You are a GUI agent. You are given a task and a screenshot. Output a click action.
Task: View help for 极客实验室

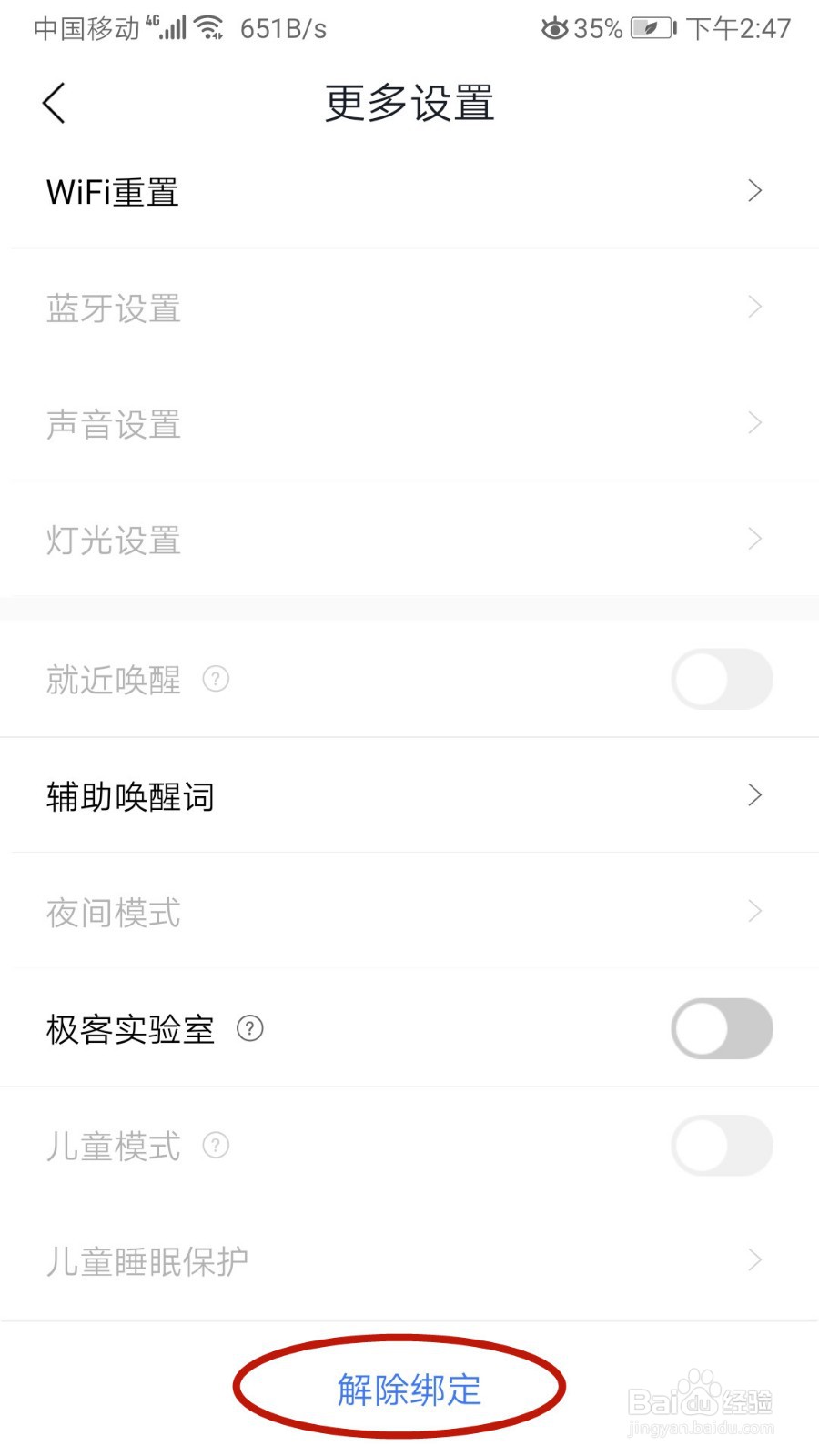(249, 1028)
